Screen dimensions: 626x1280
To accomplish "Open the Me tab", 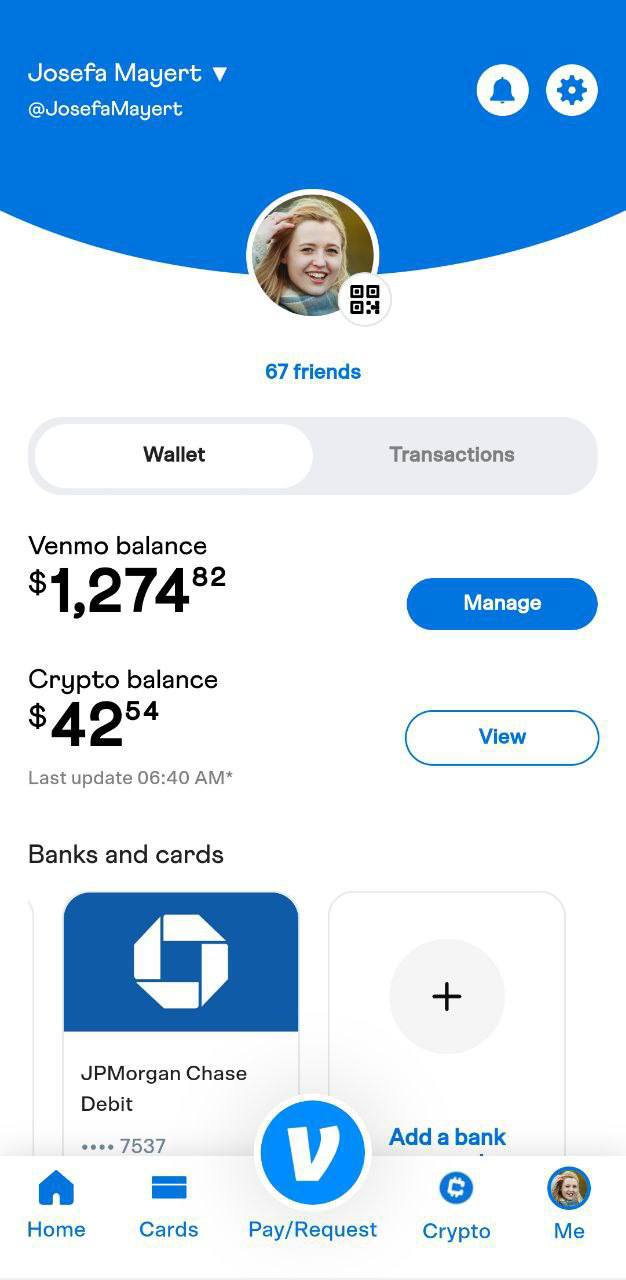I will [569, 1205].
